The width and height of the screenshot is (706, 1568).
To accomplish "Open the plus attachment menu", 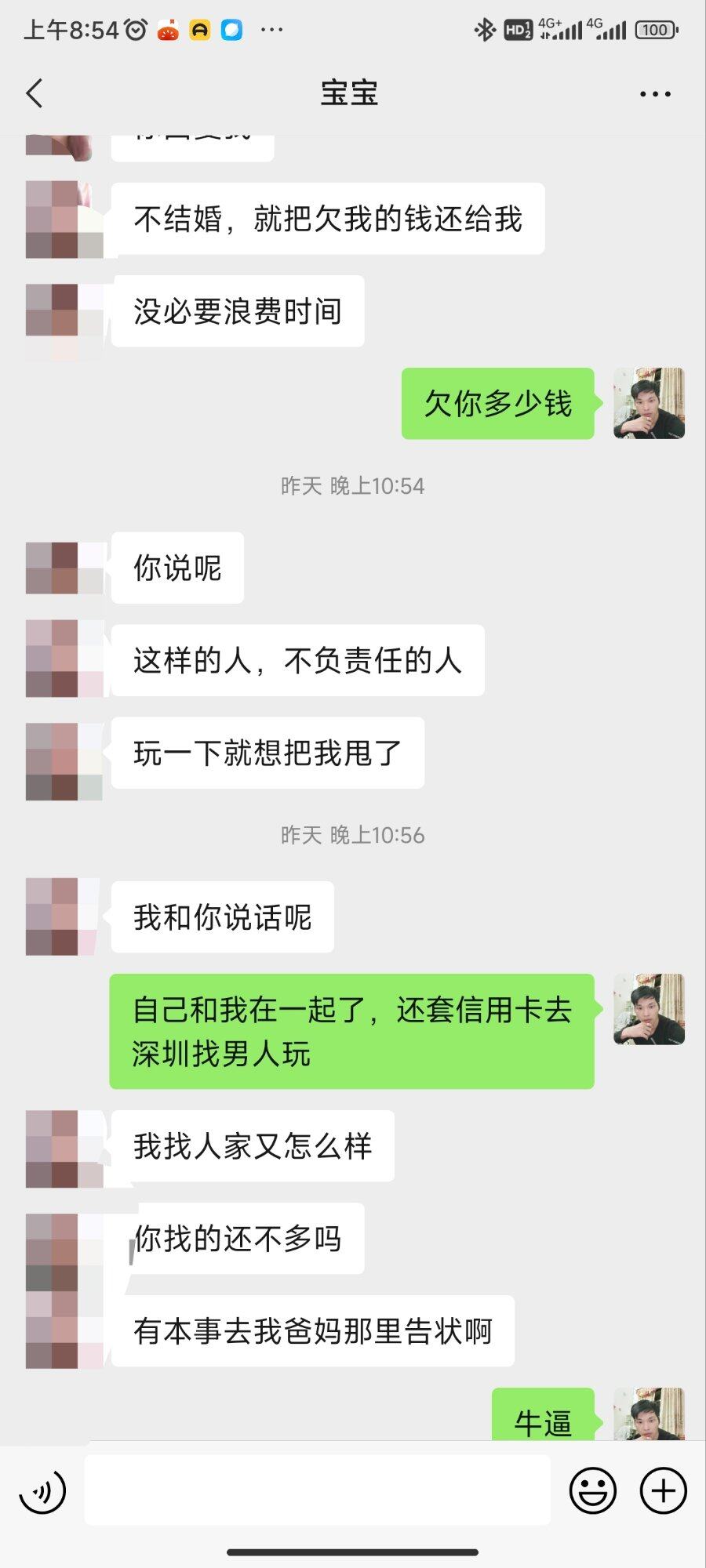I will pyautogui.click(x=663, y=1490).
